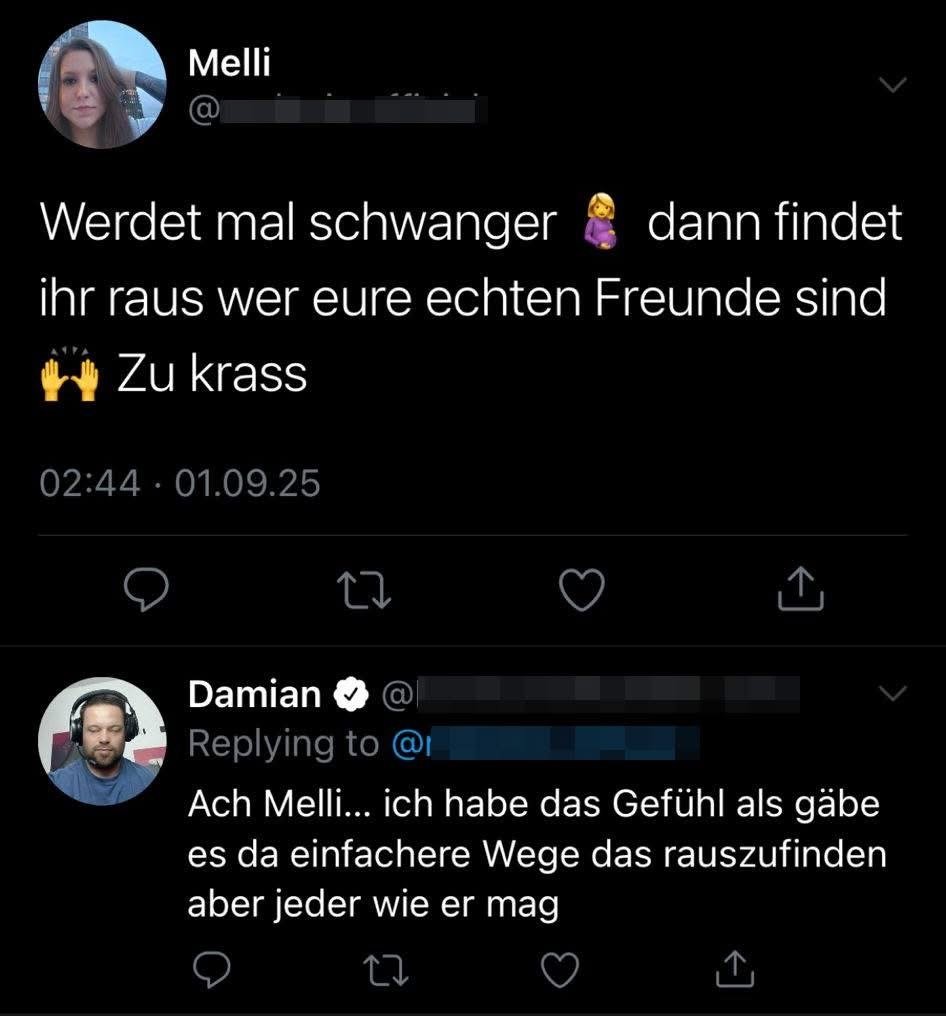Reply to Melli's tweet
This screenshot has height=1016, width=946.
(143, 592)
